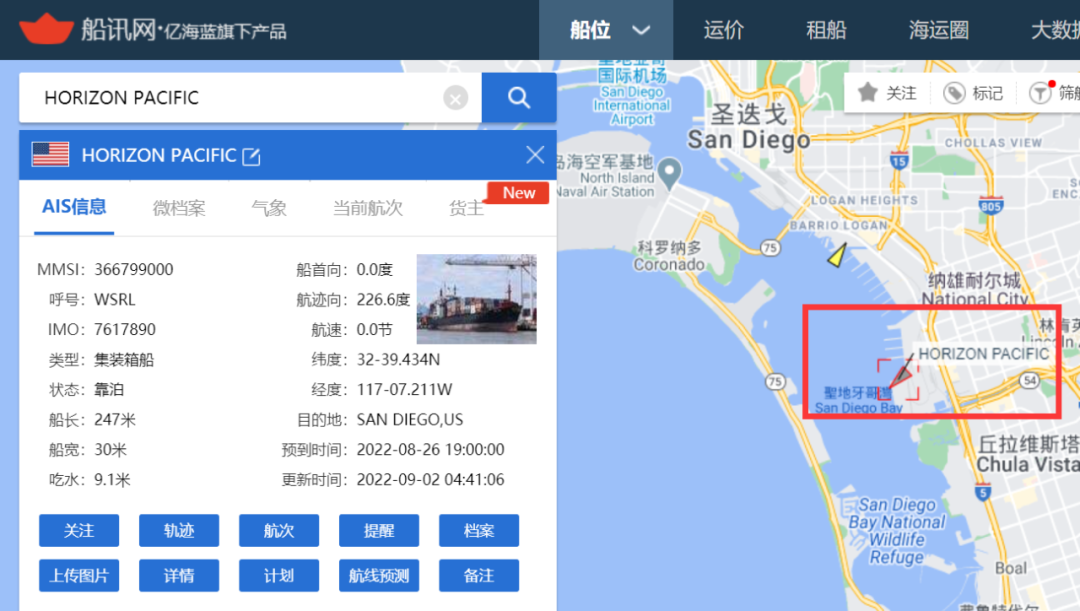Close the HORIZON PACIFIC ship panel
1080x611 pixels.
pyautogui.click(x=535, y=155)
